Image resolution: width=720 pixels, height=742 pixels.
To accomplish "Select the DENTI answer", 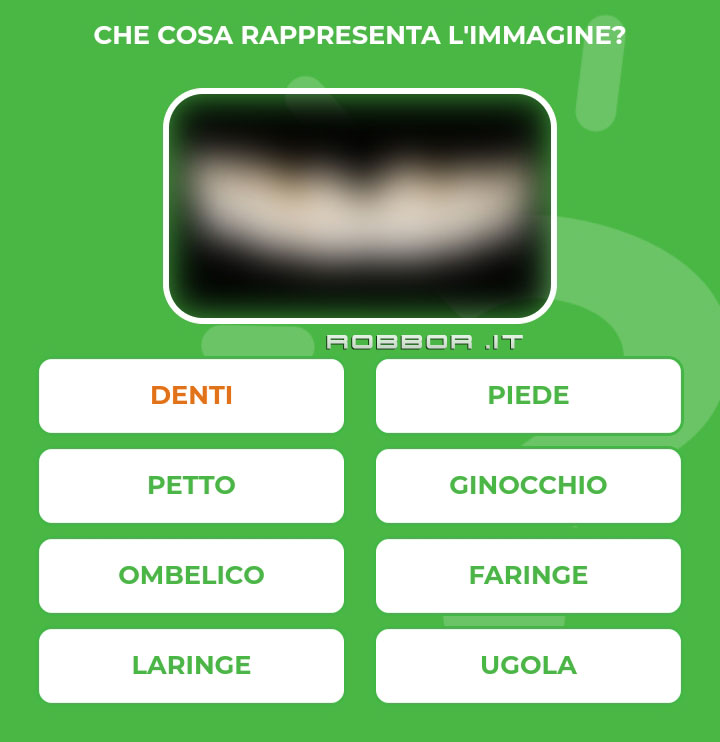I will (191, 396).
